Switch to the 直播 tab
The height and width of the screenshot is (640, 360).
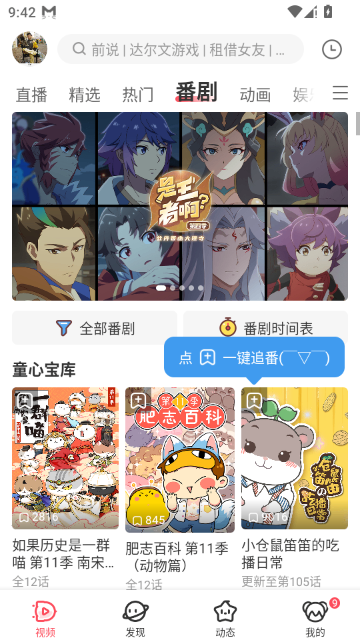pos(31,95)
